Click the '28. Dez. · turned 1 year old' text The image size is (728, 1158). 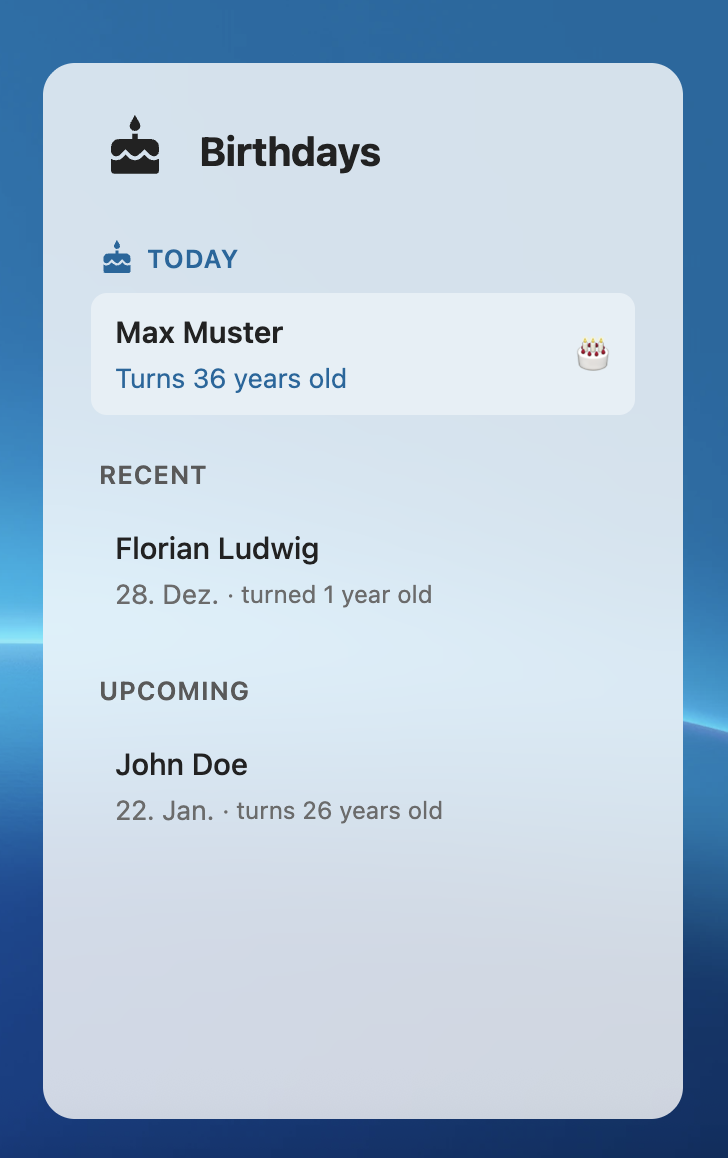[274, 594]
